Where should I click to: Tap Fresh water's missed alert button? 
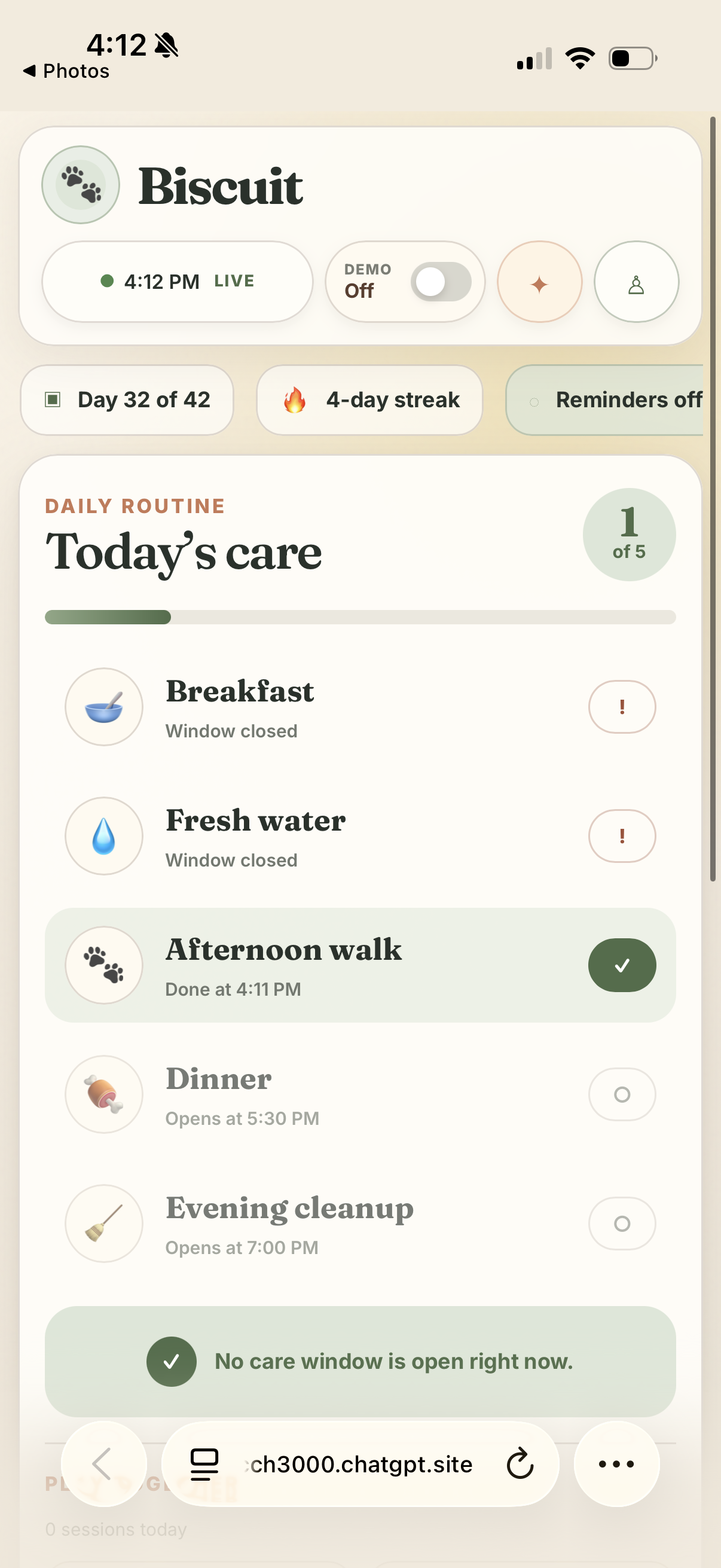[622, 836]
